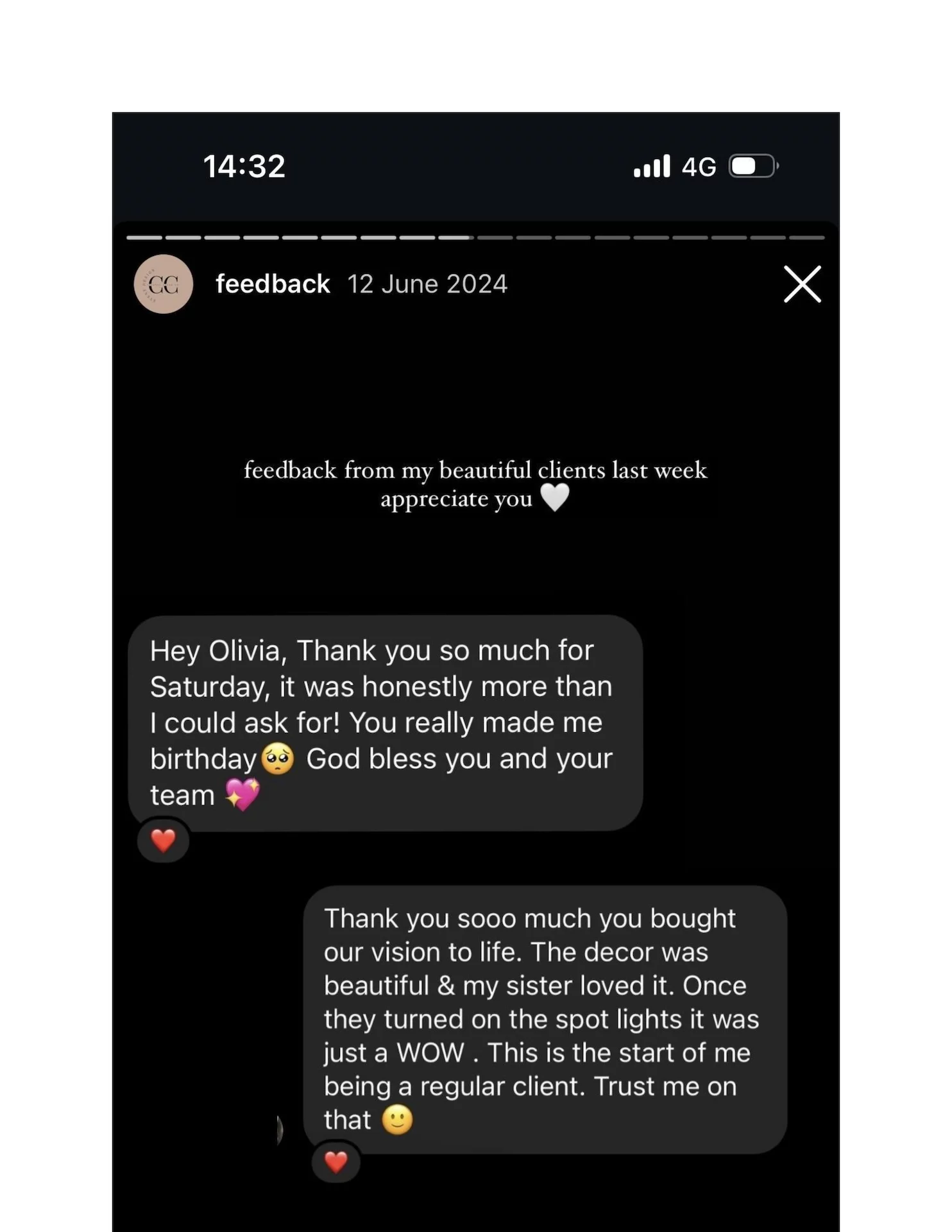Close the feedback highlight story
Screen dimensions: 952x1232
pos(802,284)
